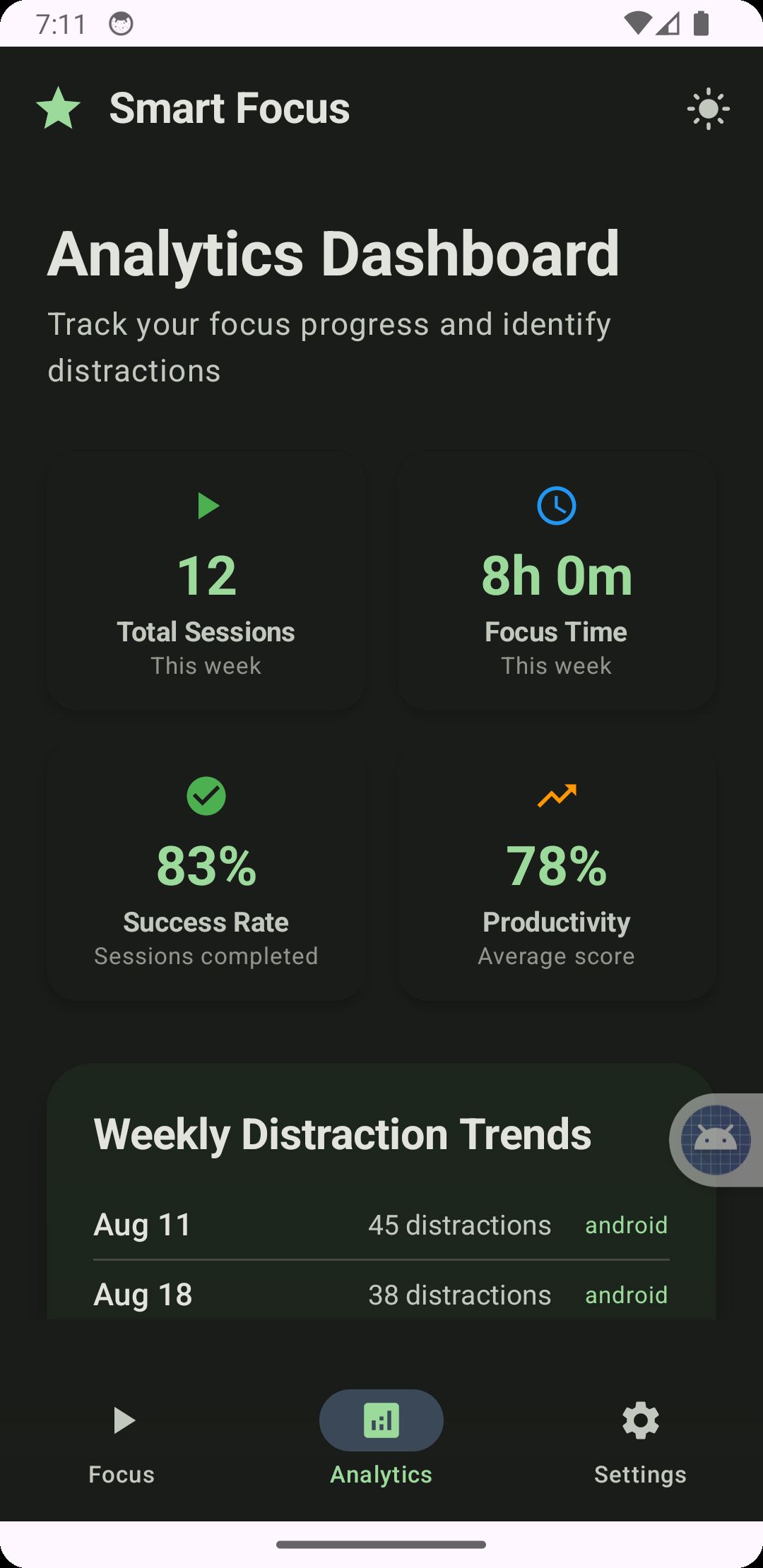Viewport: 763px width, 1568px height.
Task: Toggle the light theme sun icon
Action: click(708, 109)
